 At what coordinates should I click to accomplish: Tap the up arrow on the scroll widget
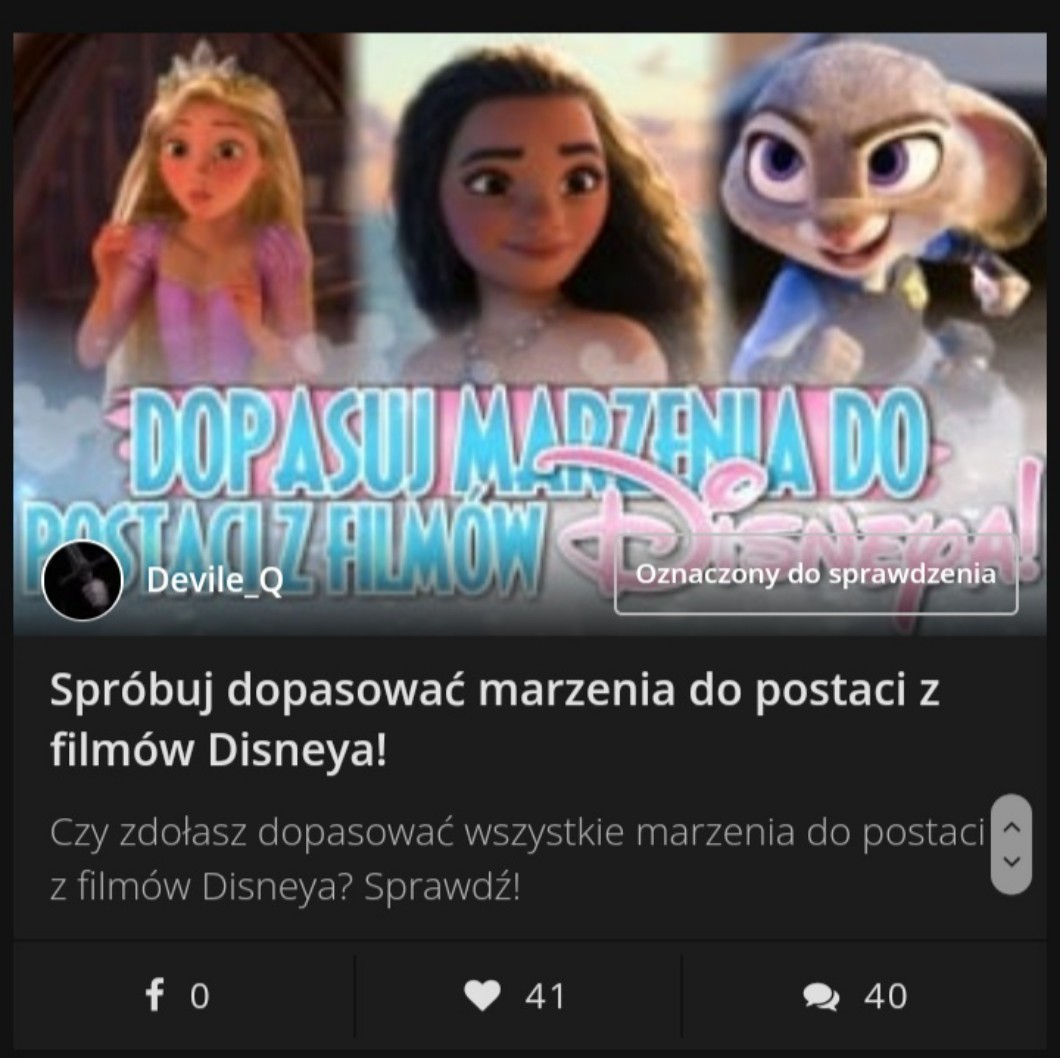(1011, 827)
